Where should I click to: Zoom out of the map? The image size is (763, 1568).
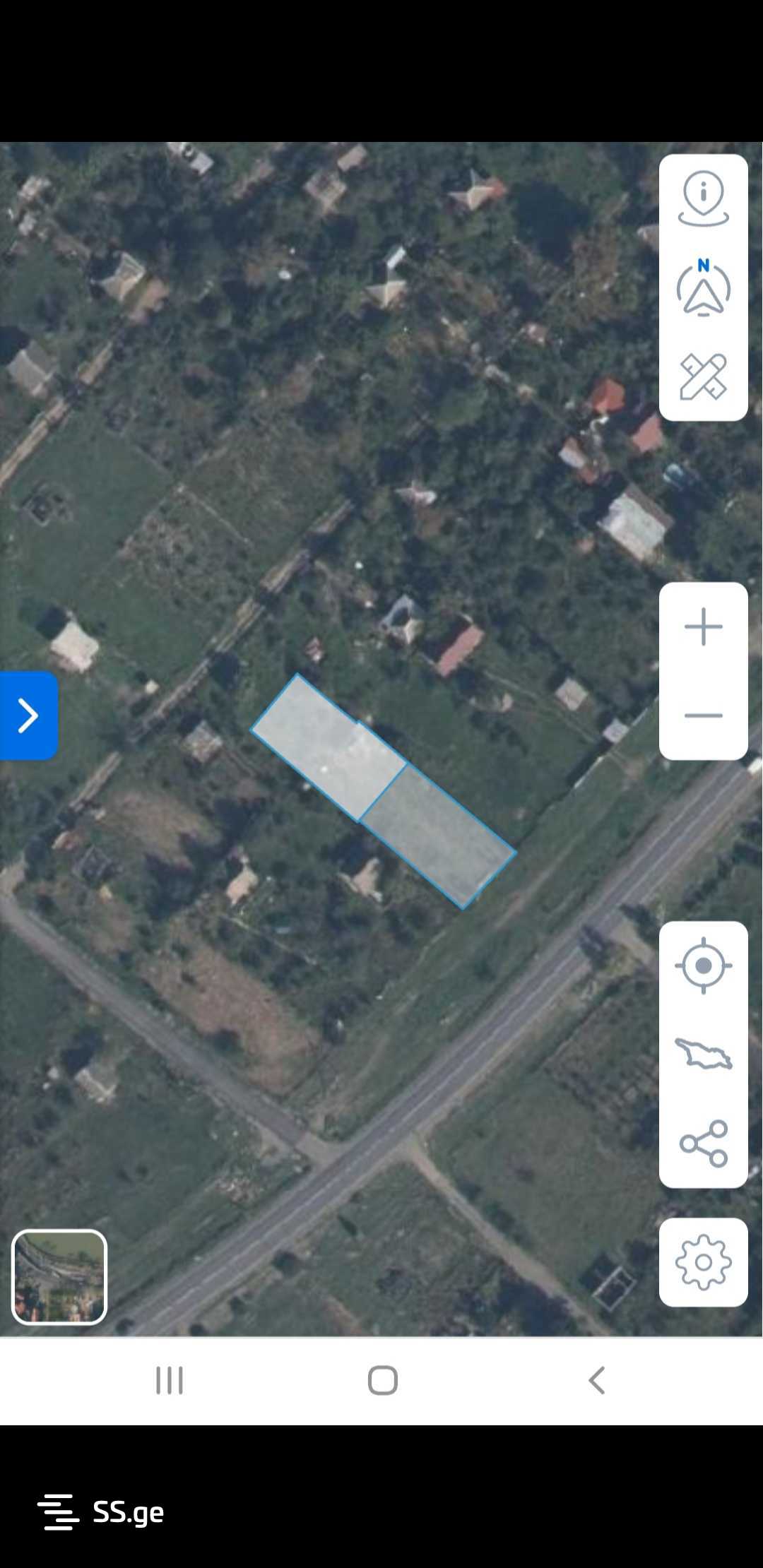pos(703,715)
